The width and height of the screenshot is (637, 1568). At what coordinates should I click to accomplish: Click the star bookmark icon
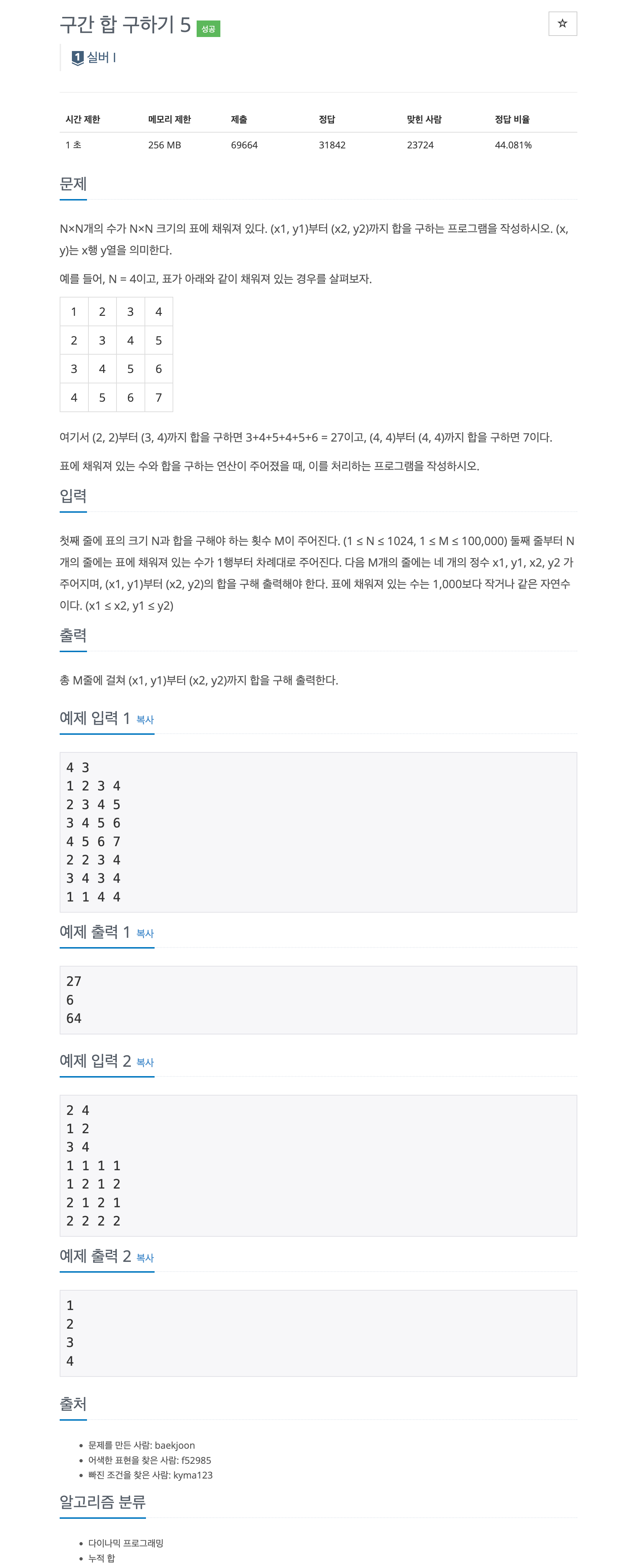pos(562,23)
